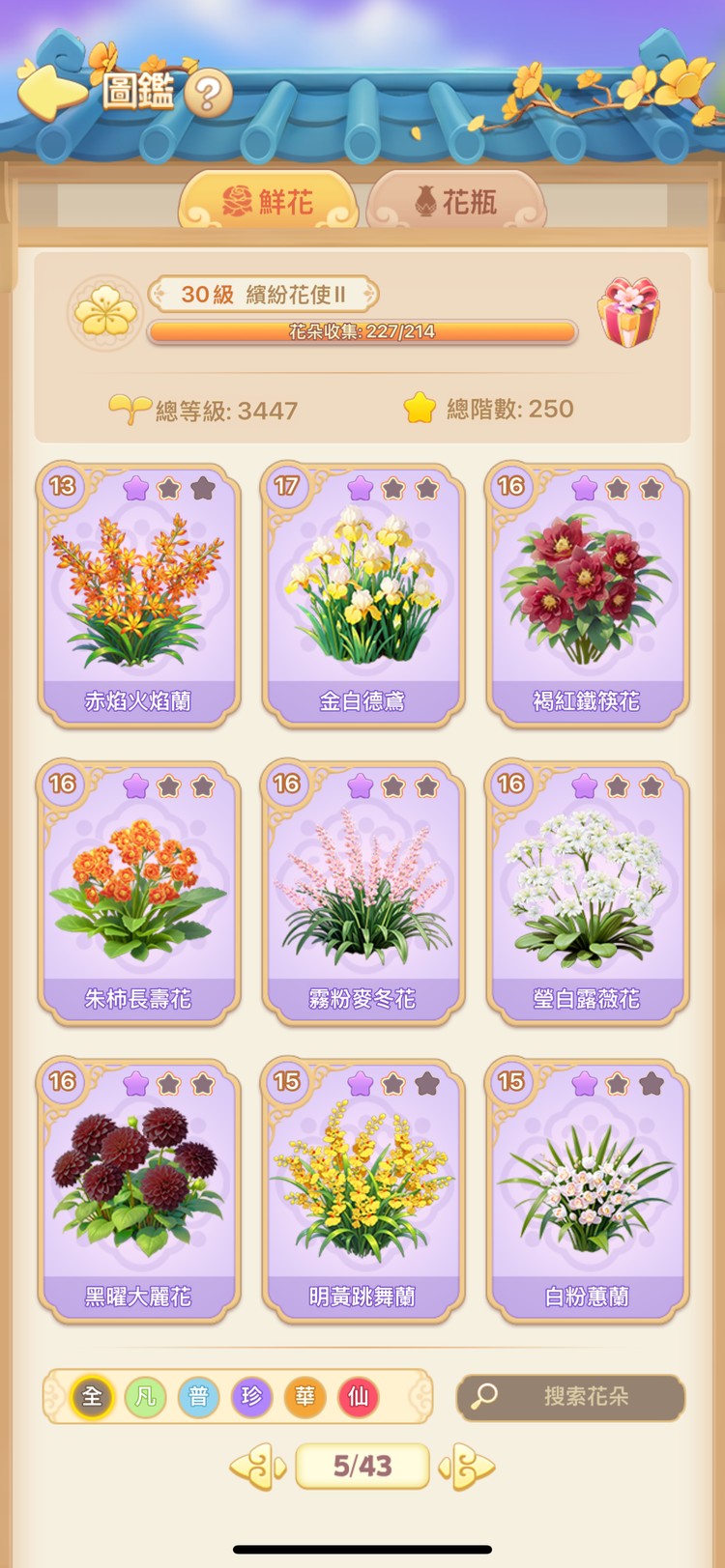Open the 金白德鳶 flower card

[362, 594]
